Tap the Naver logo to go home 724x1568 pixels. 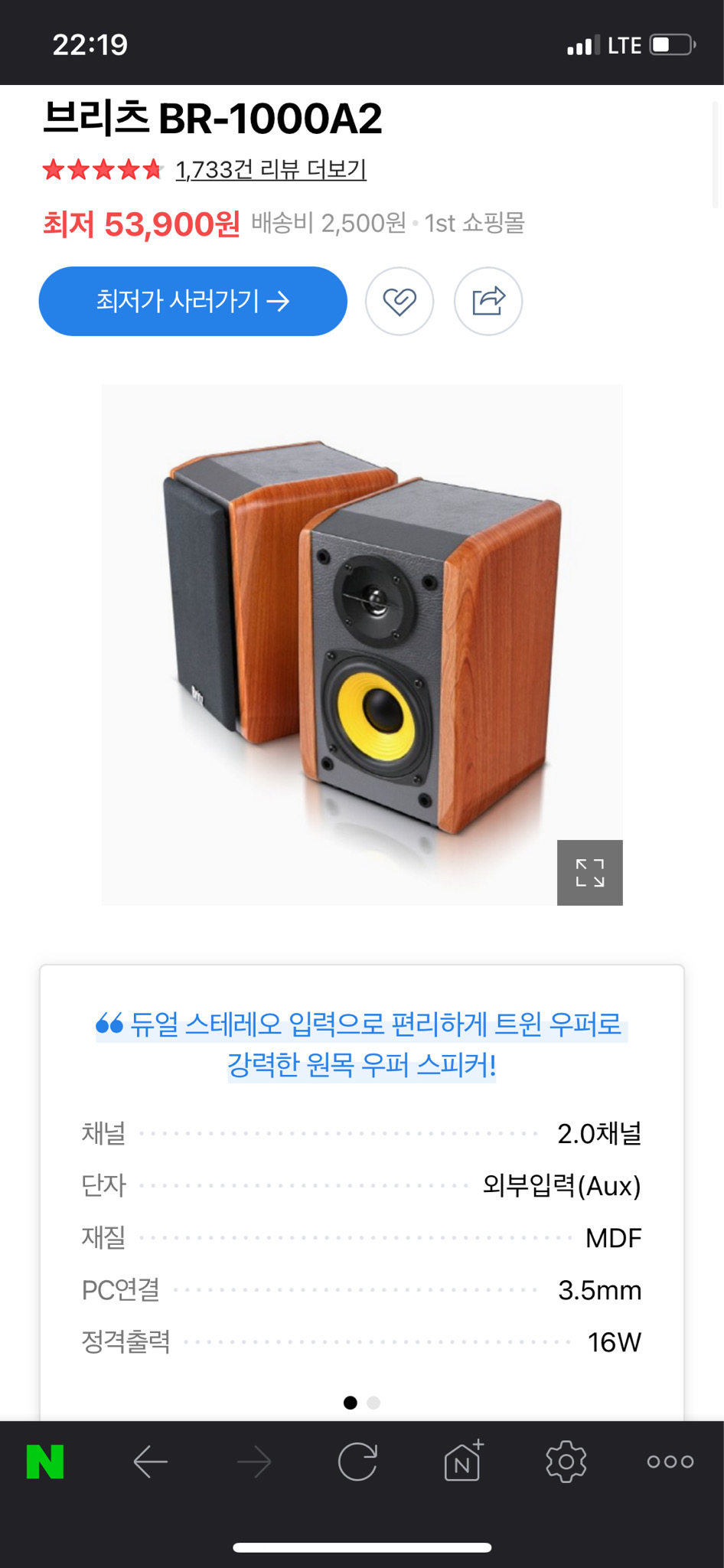[44, 1459]
